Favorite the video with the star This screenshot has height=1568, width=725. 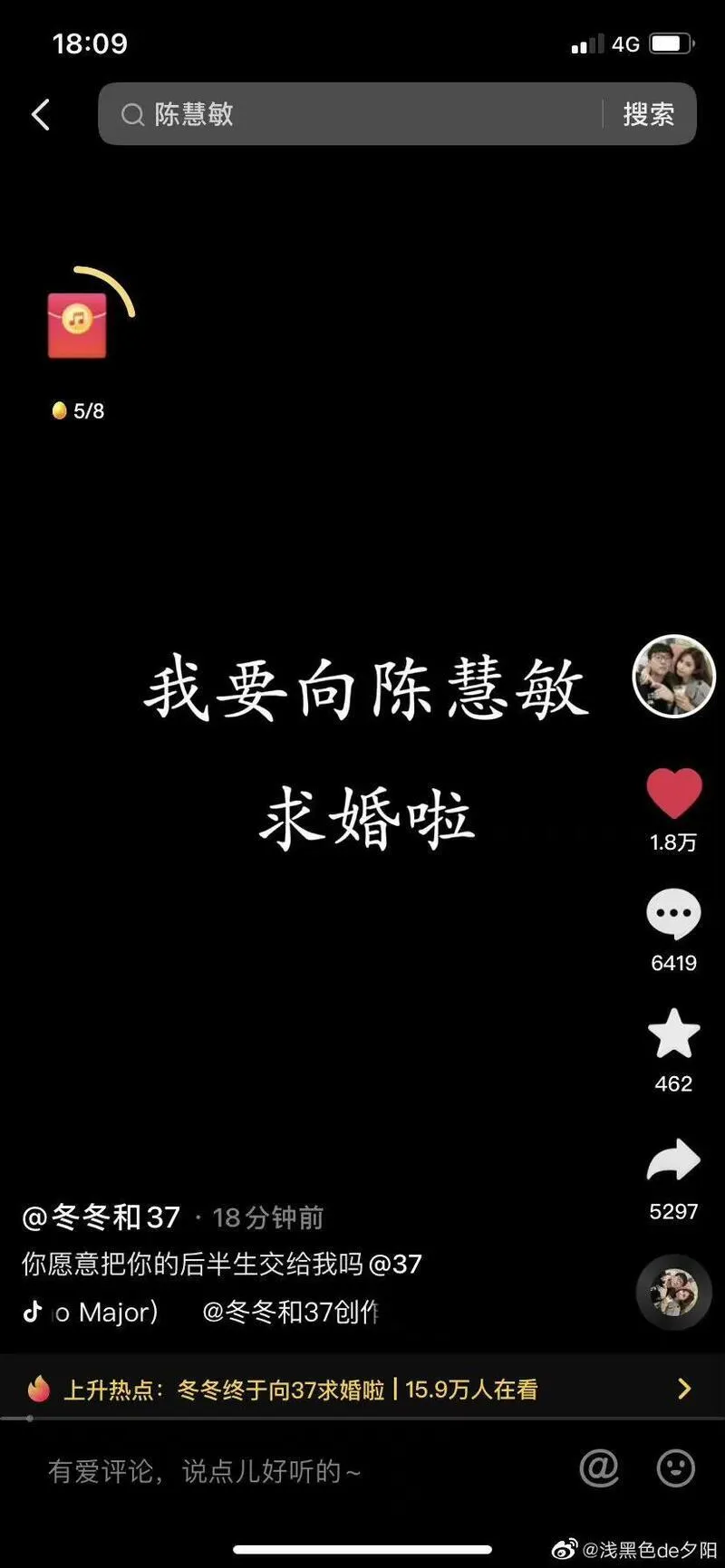point(673,1034)
